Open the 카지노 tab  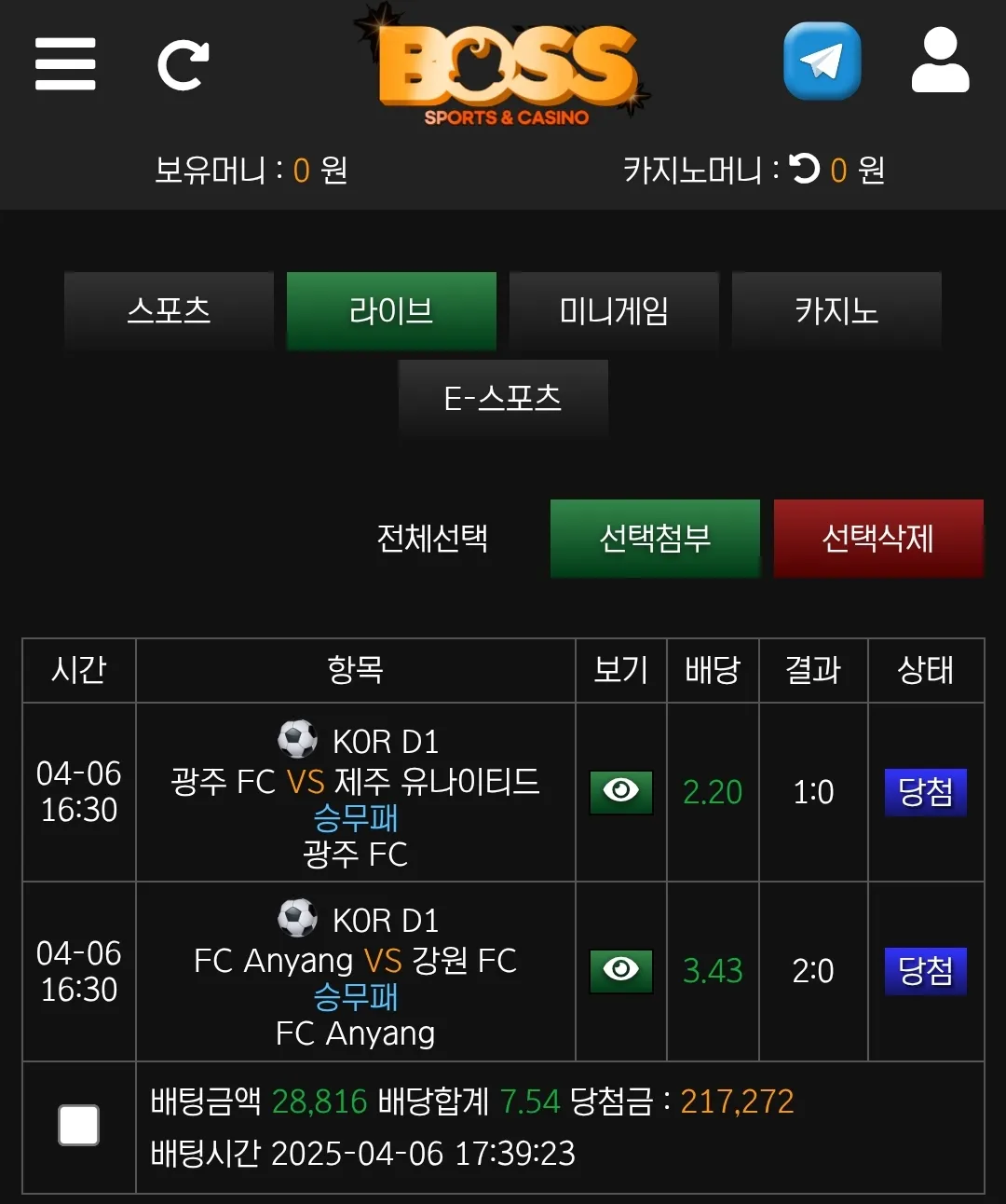(836, 310)
